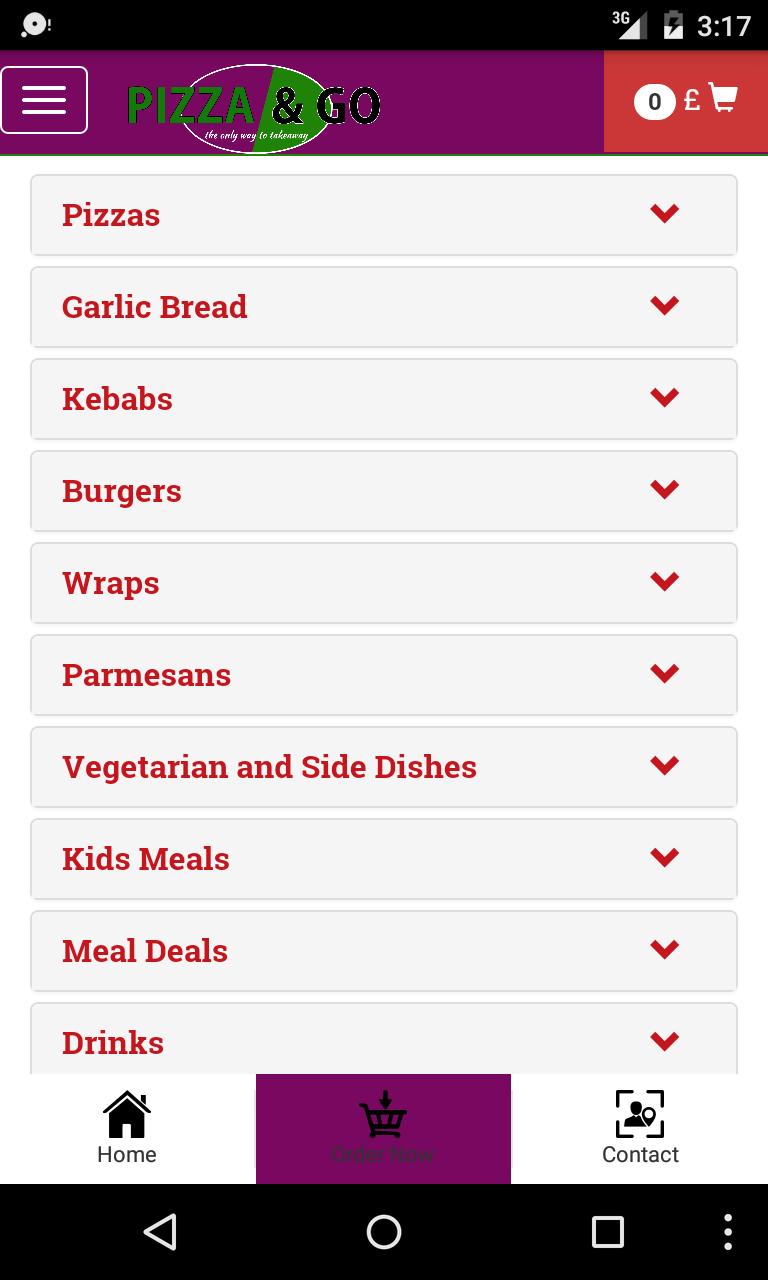The height and width of the screenshot is (1280, 768).
Task: Expand the Garlic Bread section
Action: [x=384, y=307]
